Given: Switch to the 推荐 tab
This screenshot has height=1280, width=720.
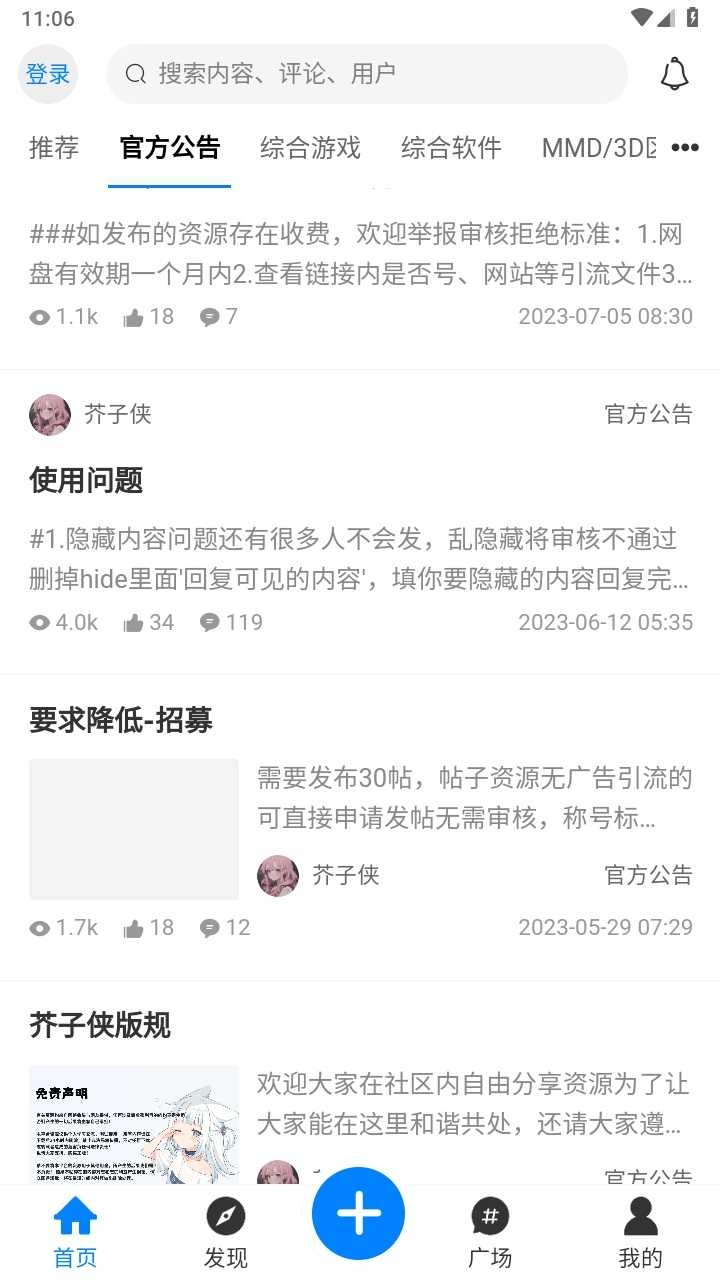Looking at the screenshot, I should [54, 148].
